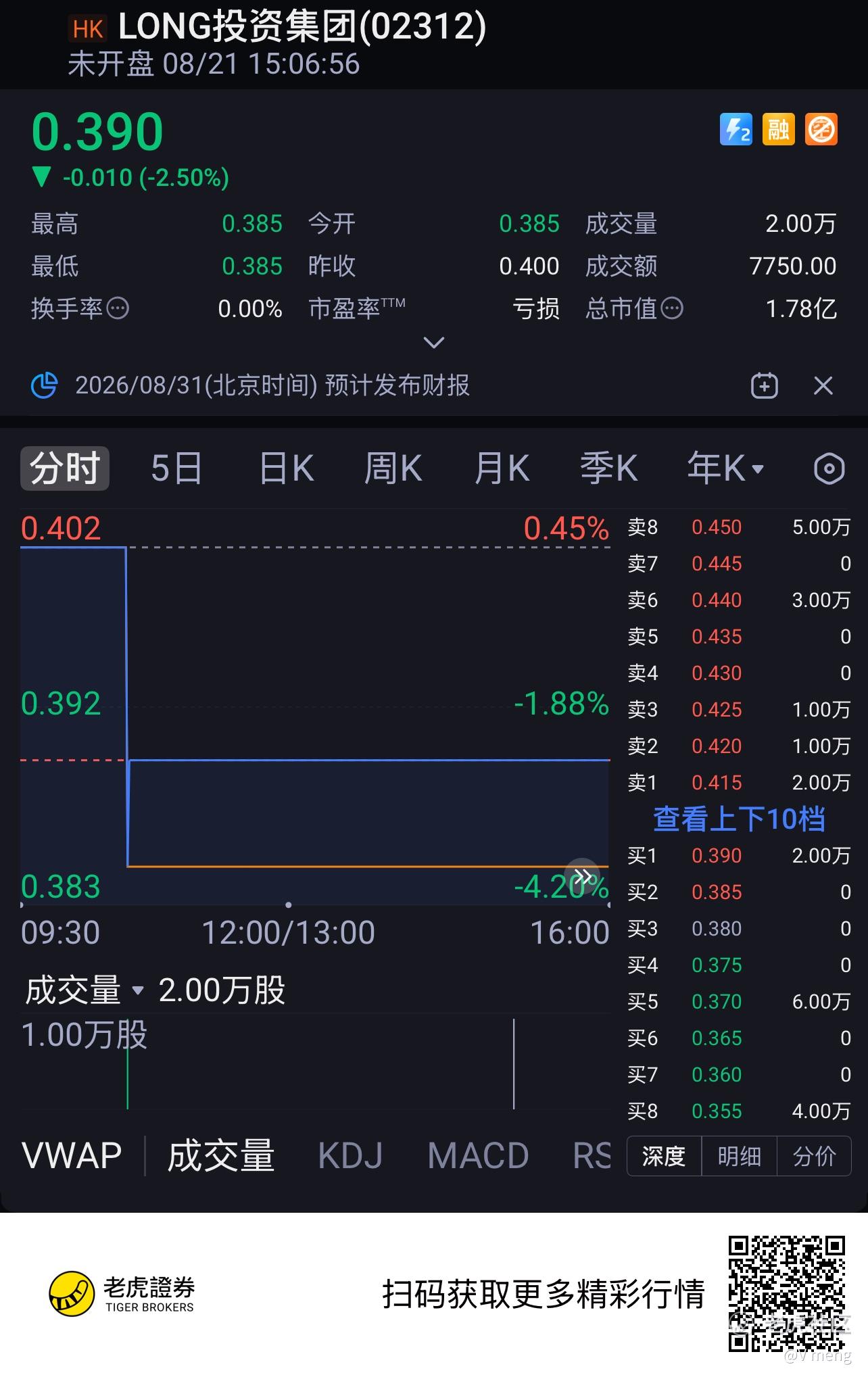Switch to the 分价 tab

(x=814, y=1156)
